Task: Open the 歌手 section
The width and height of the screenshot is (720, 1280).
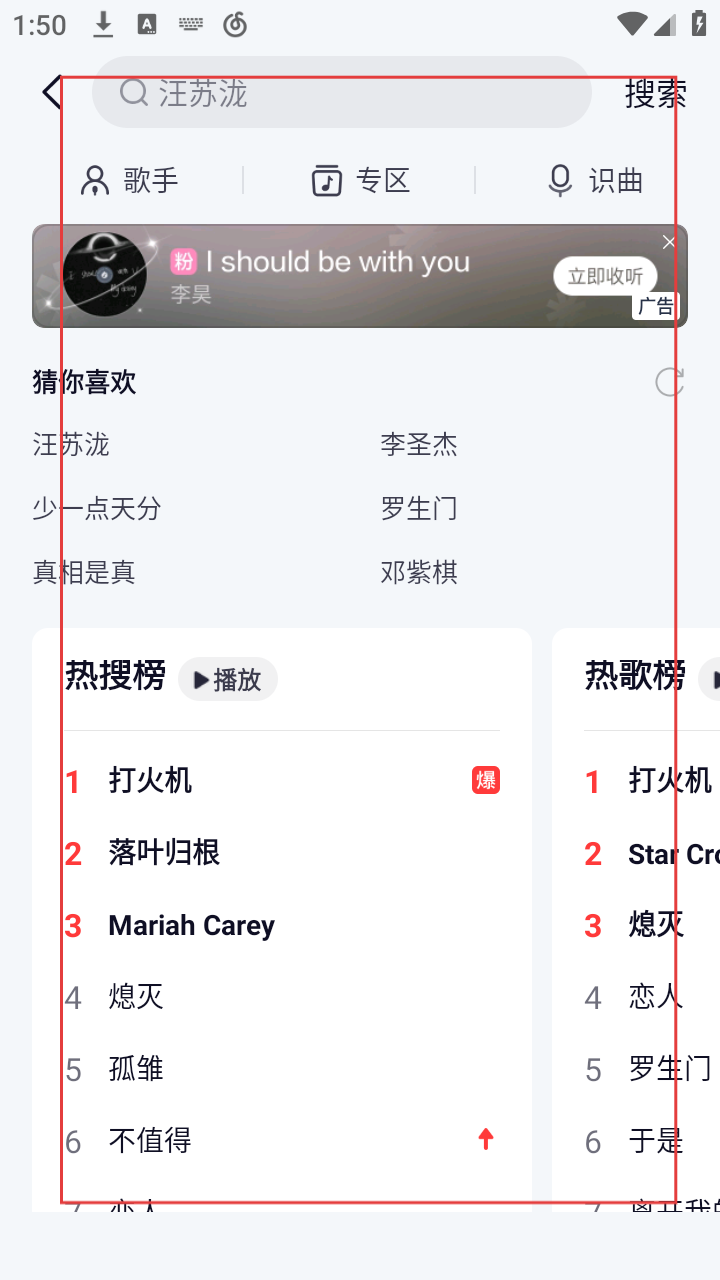Action: pos(130,181)
